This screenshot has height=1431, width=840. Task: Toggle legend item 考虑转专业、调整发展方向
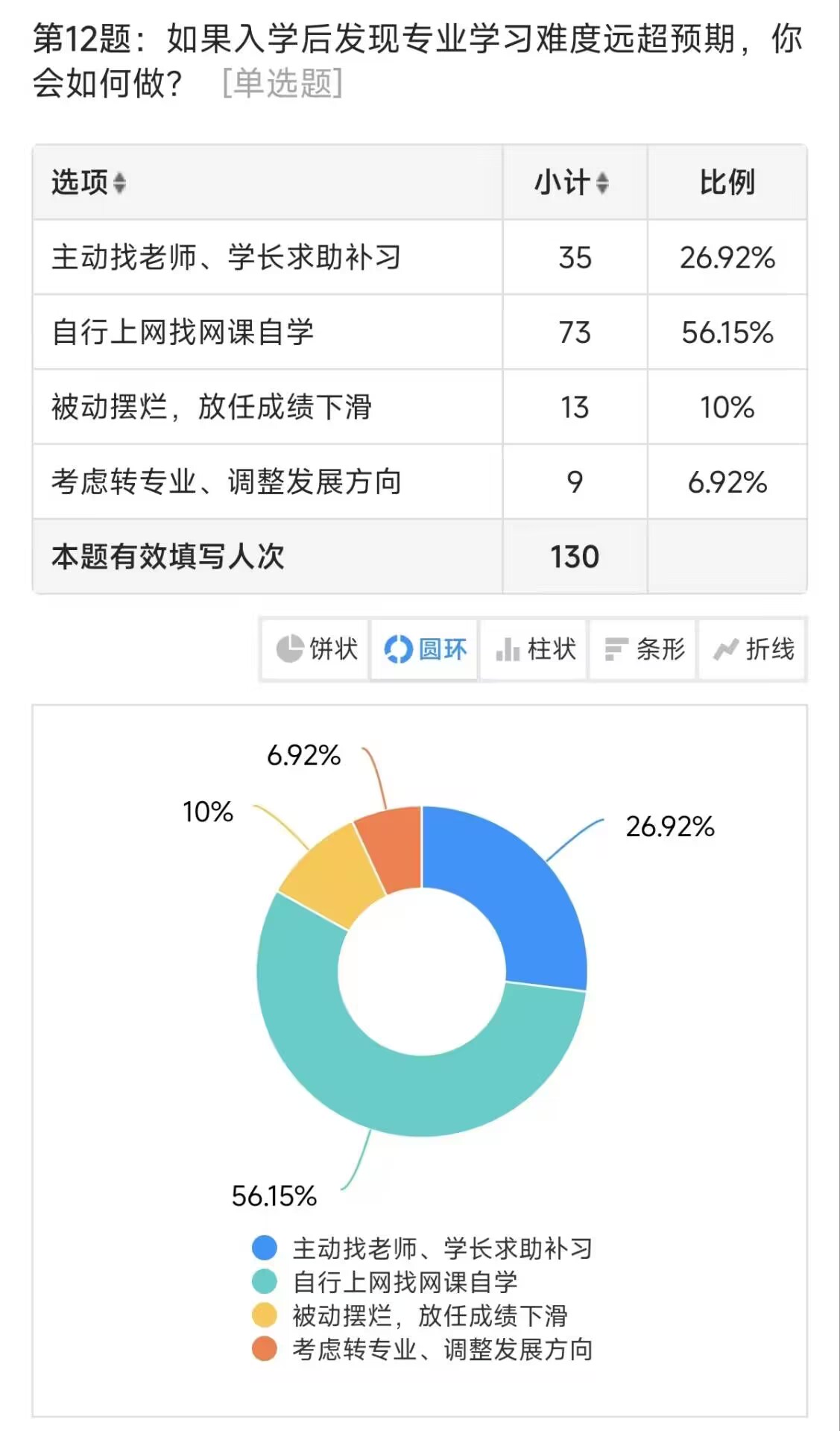coord(423,1349)
